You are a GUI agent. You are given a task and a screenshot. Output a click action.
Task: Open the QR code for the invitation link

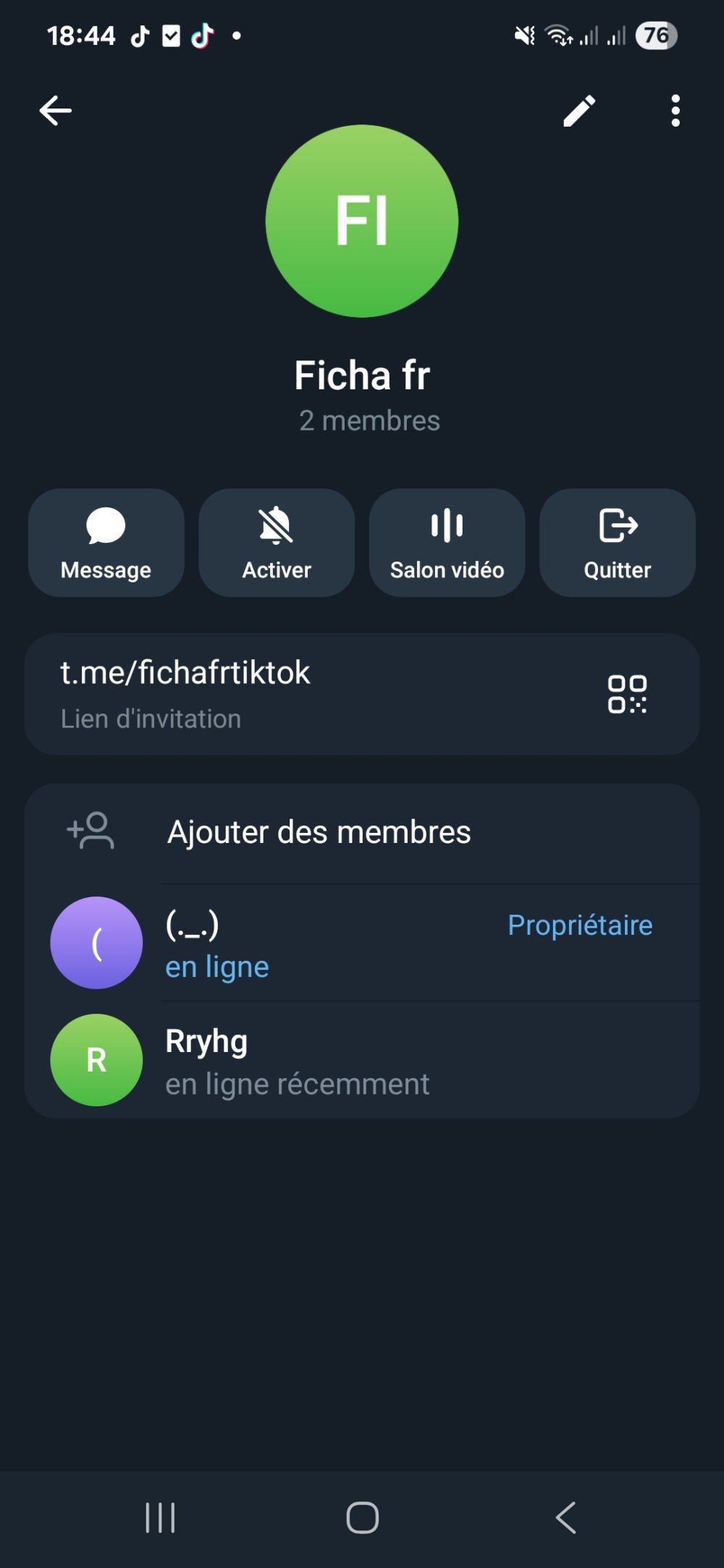[628, 695]
